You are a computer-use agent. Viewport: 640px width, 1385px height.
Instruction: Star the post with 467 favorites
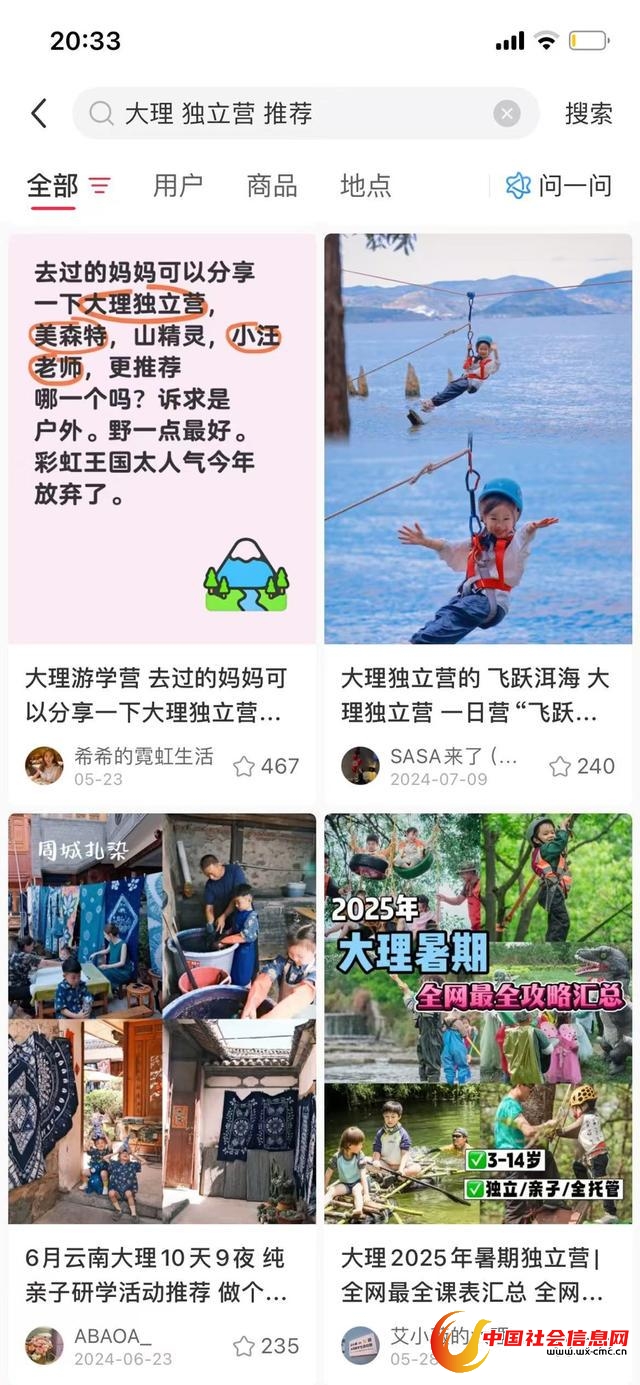244,767
